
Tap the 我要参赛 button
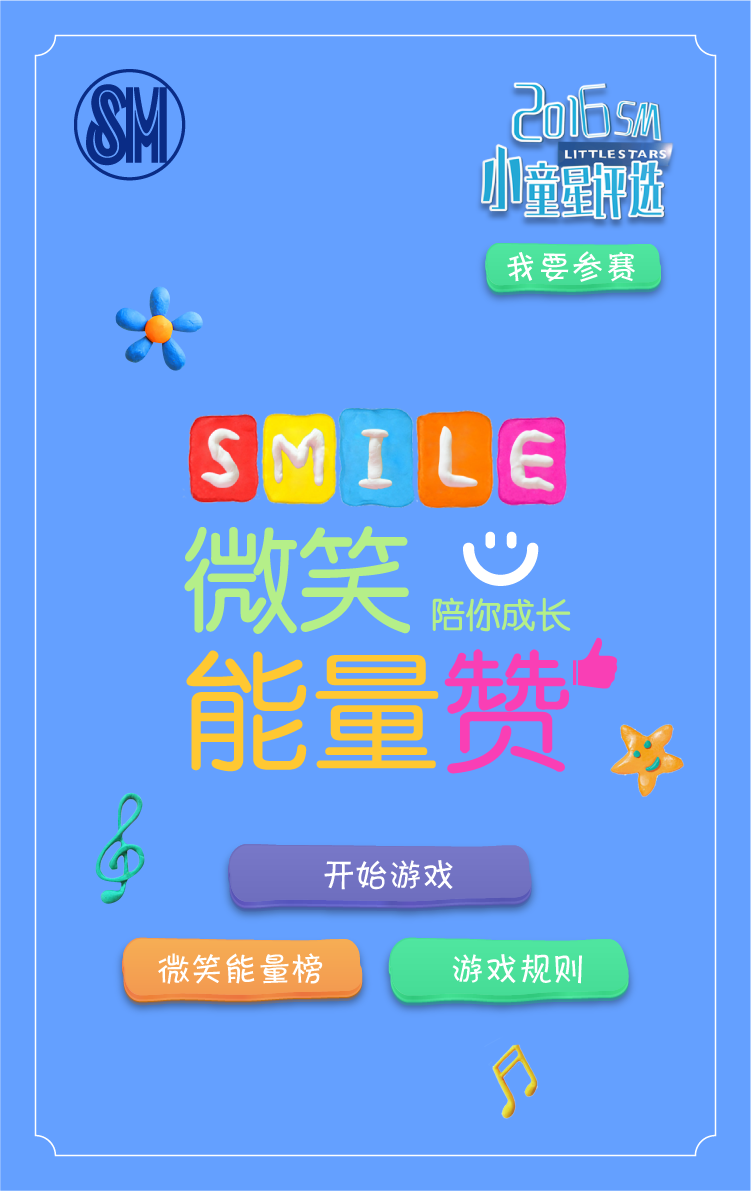[573, 268]
